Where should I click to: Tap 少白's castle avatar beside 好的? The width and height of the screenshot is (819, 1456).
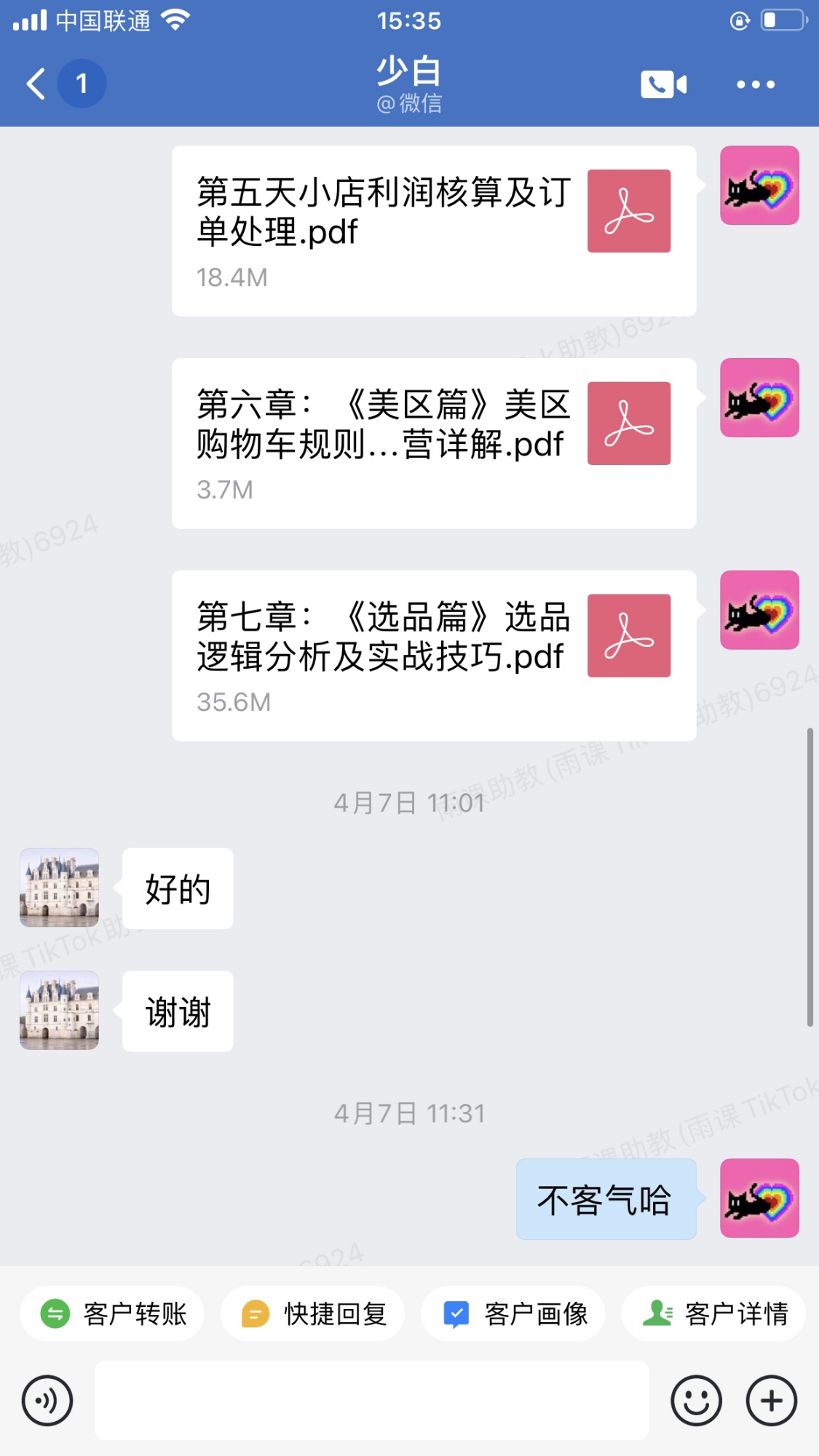pos(59,887)
